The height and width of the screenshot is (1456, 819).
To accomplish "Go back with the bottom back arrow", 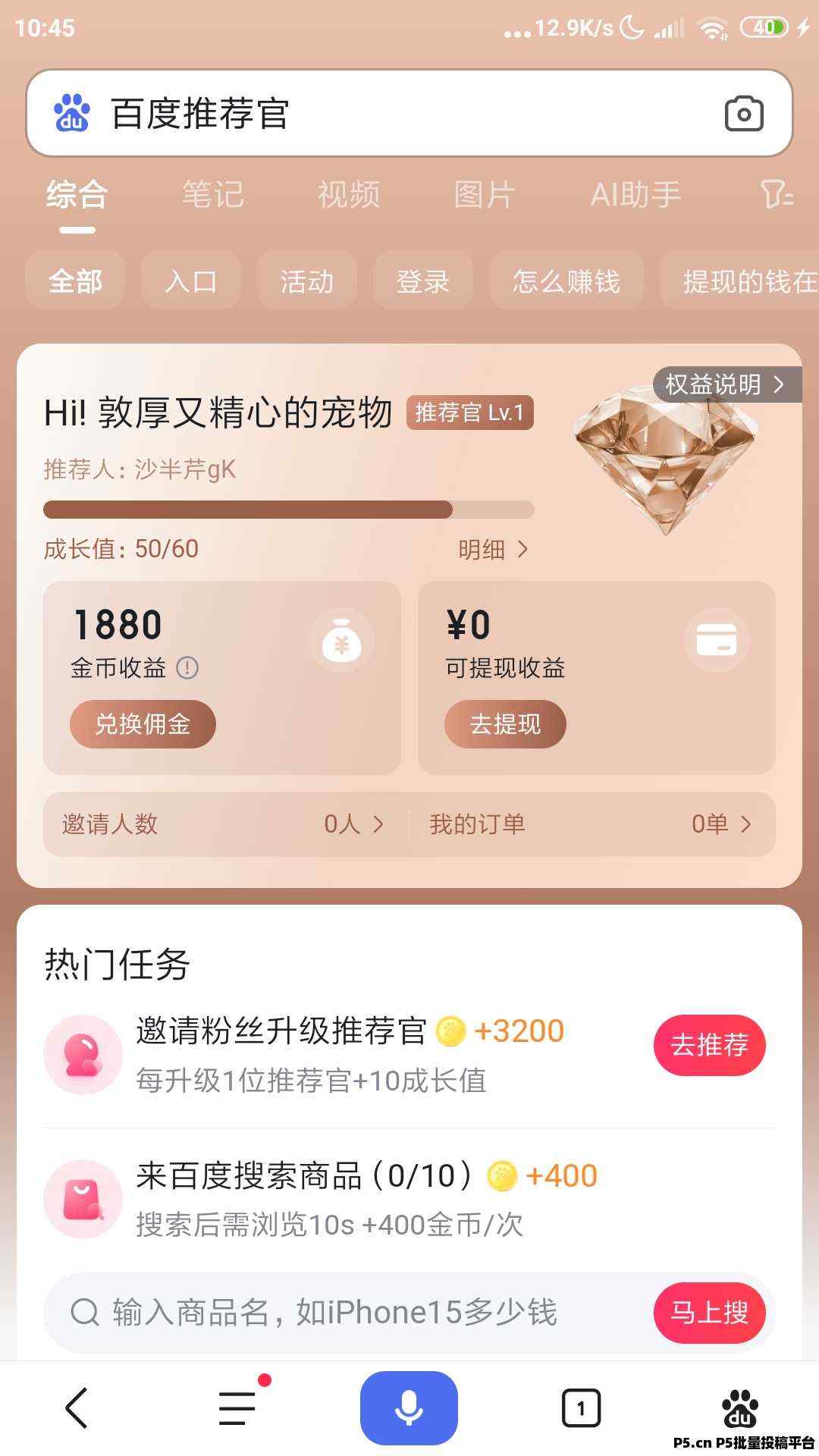I will pyautogui.click(x=77, y=1408).
